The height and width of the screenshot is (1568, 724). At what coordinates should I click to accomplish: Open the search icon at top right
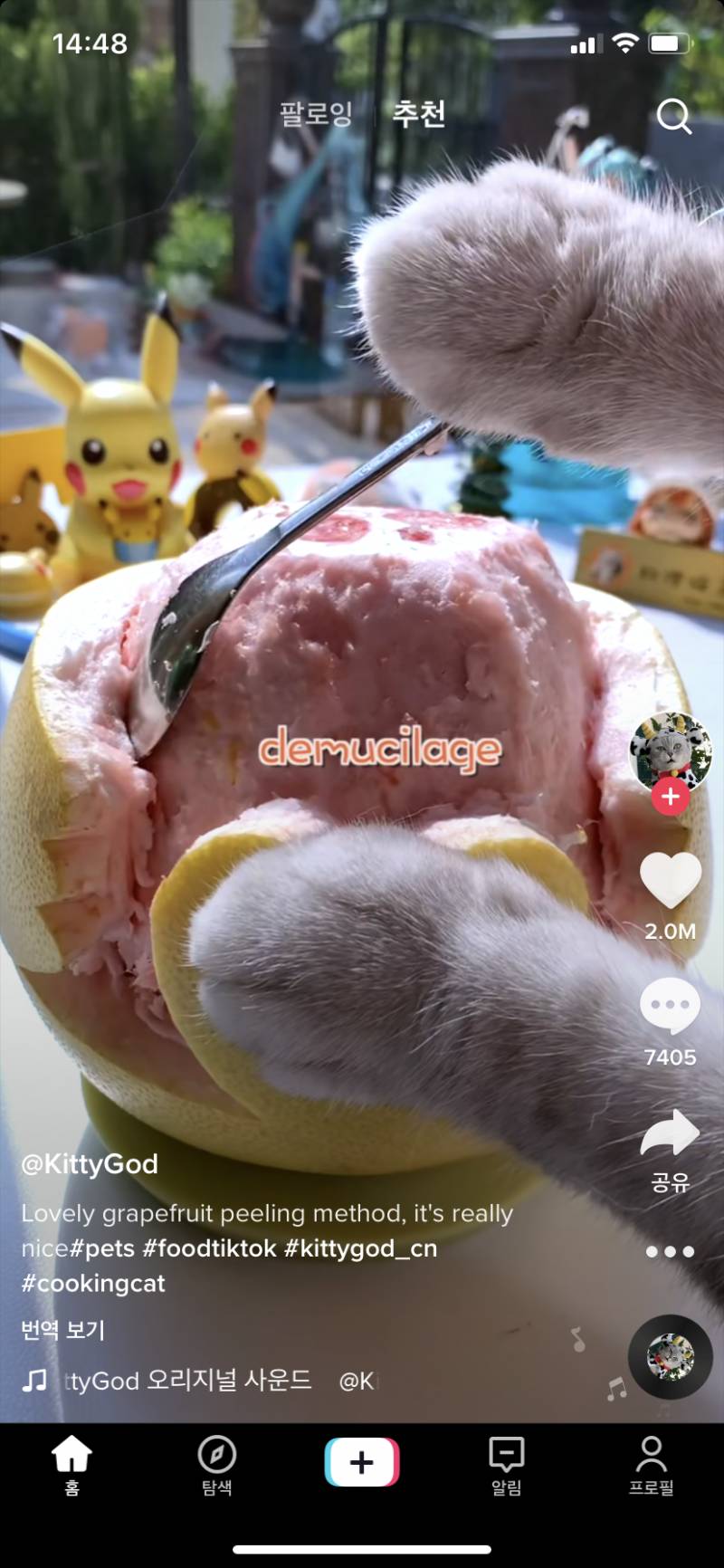(675, 116)
